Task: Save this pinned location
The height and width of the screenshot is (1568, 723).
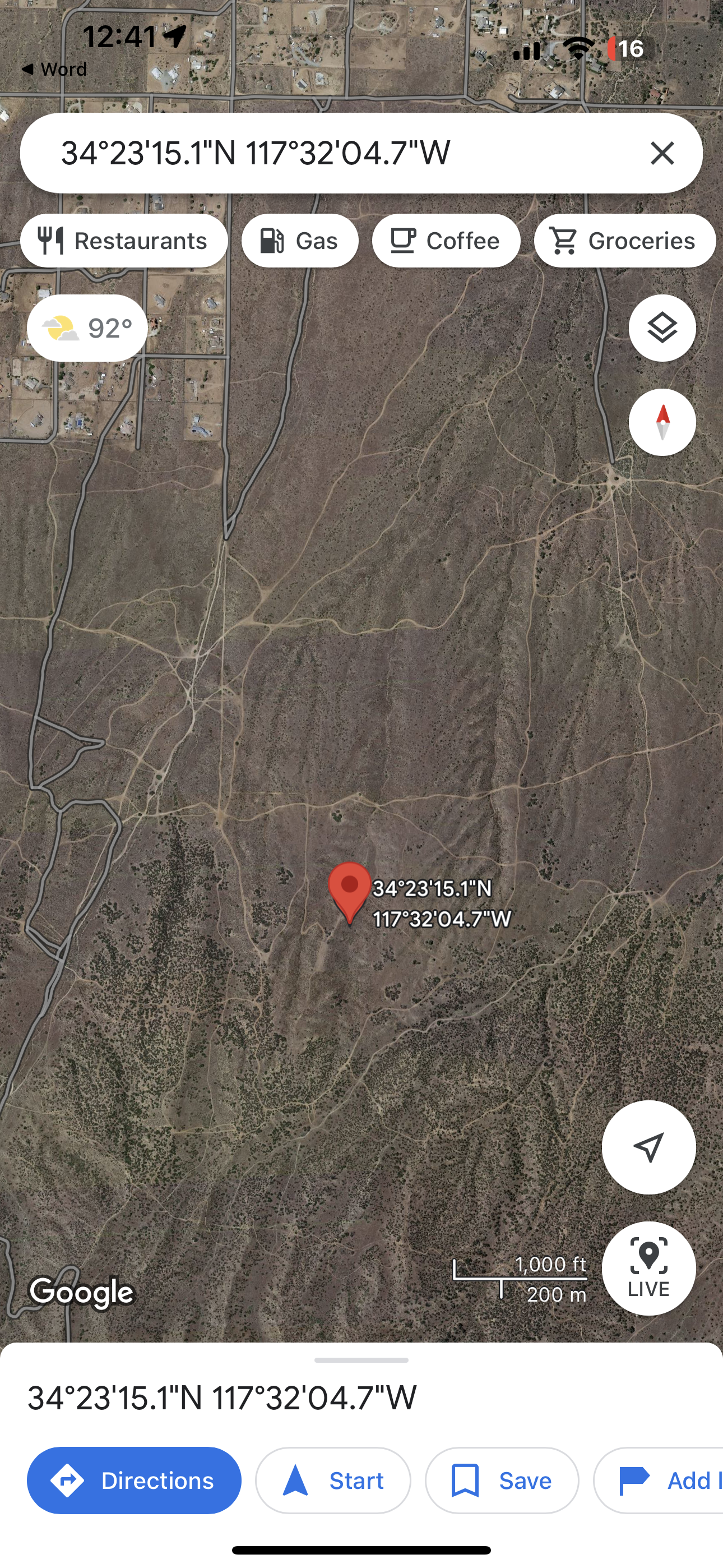Action: pyautogui.click(x=502, y=1481)
